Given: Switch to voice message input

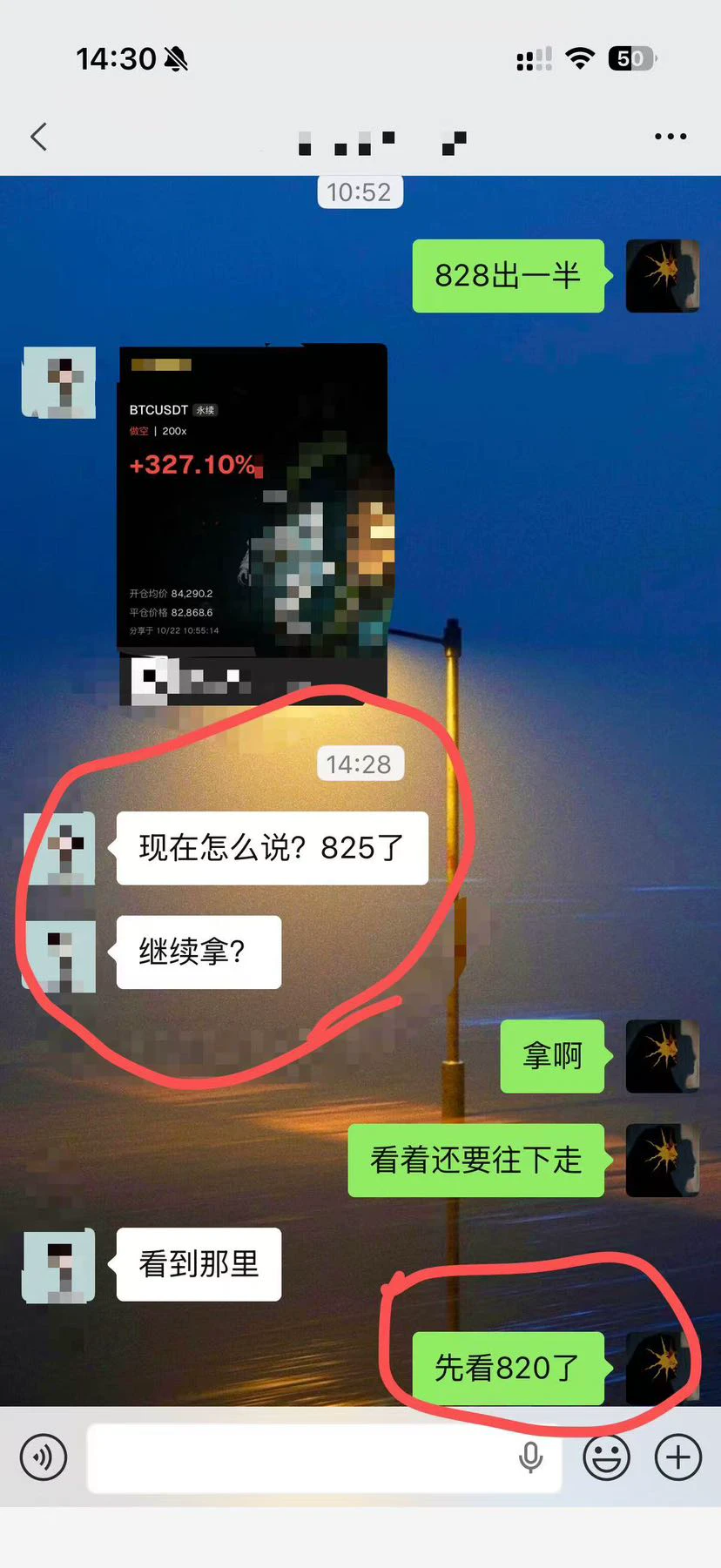Looking at the screenshot, I should (x=44, y=1457).
